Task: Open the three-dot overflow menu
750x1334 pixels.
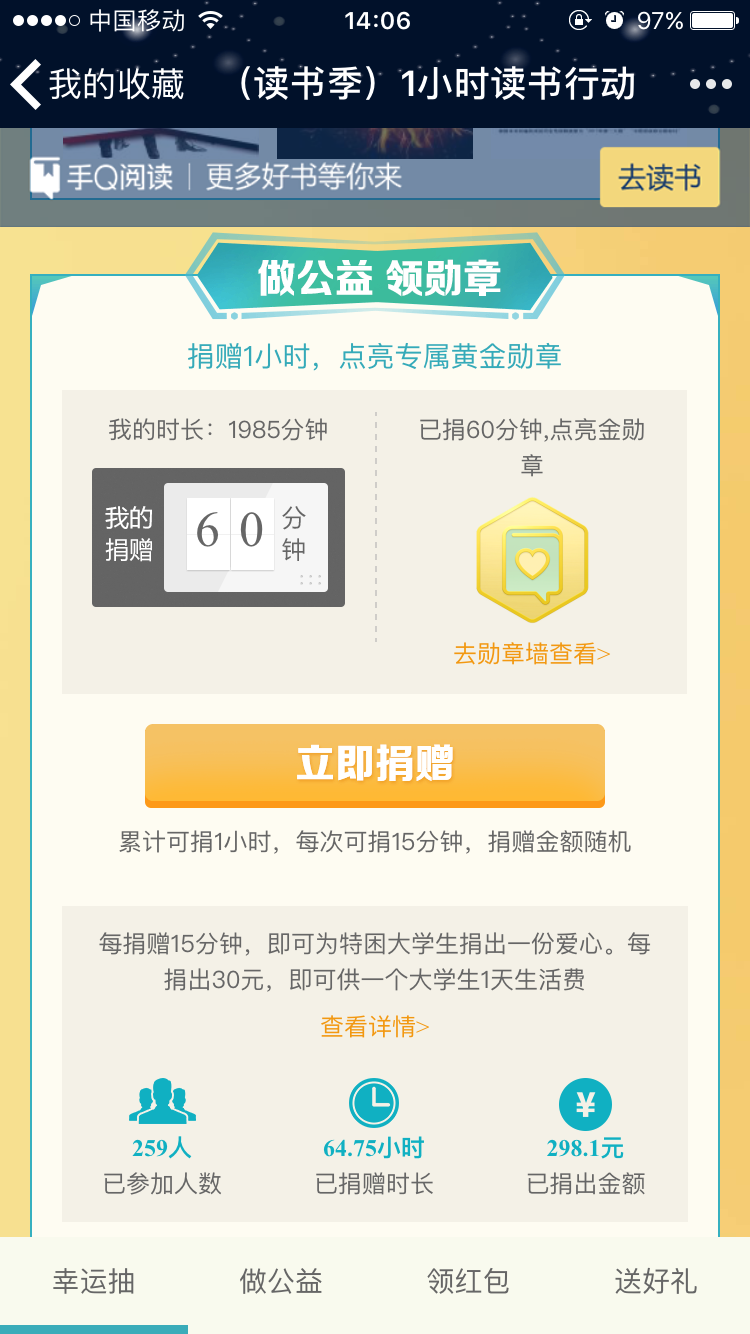Action: 710,85
